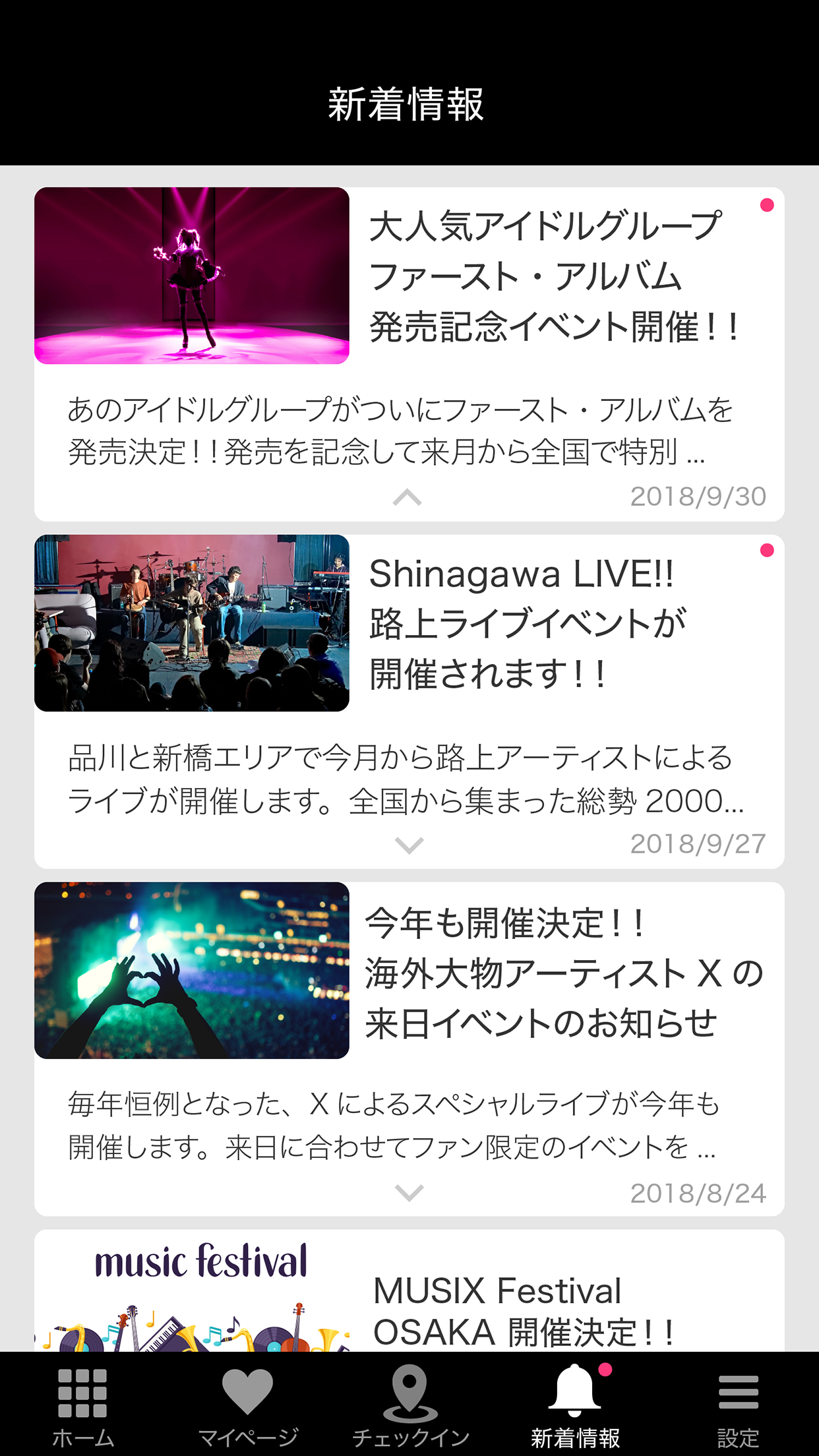Open the Shinagawa LIVE!! street event article

pyautogui.click(x=528, y=624)
